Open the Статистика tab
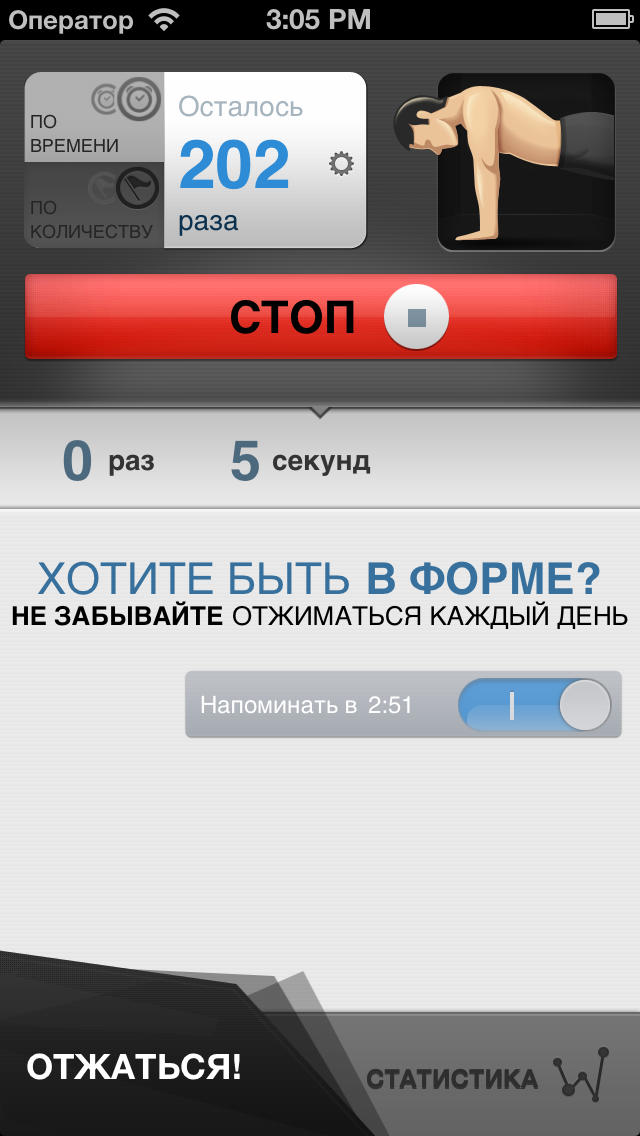Screen dimensions: 640x1136 pyautogui.click(x=487, y=1077)
